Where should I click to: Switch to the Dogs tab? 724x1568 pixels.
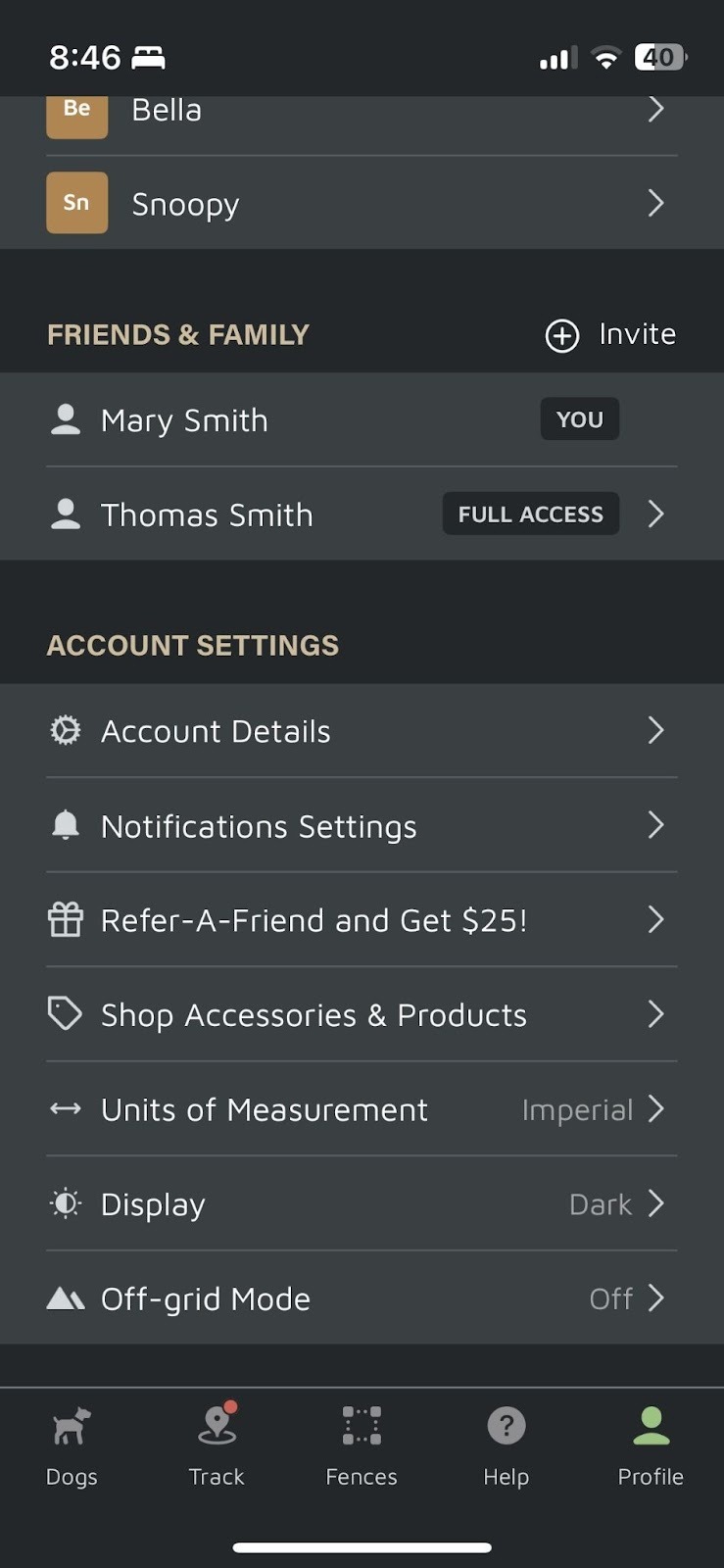(72, 1446)
